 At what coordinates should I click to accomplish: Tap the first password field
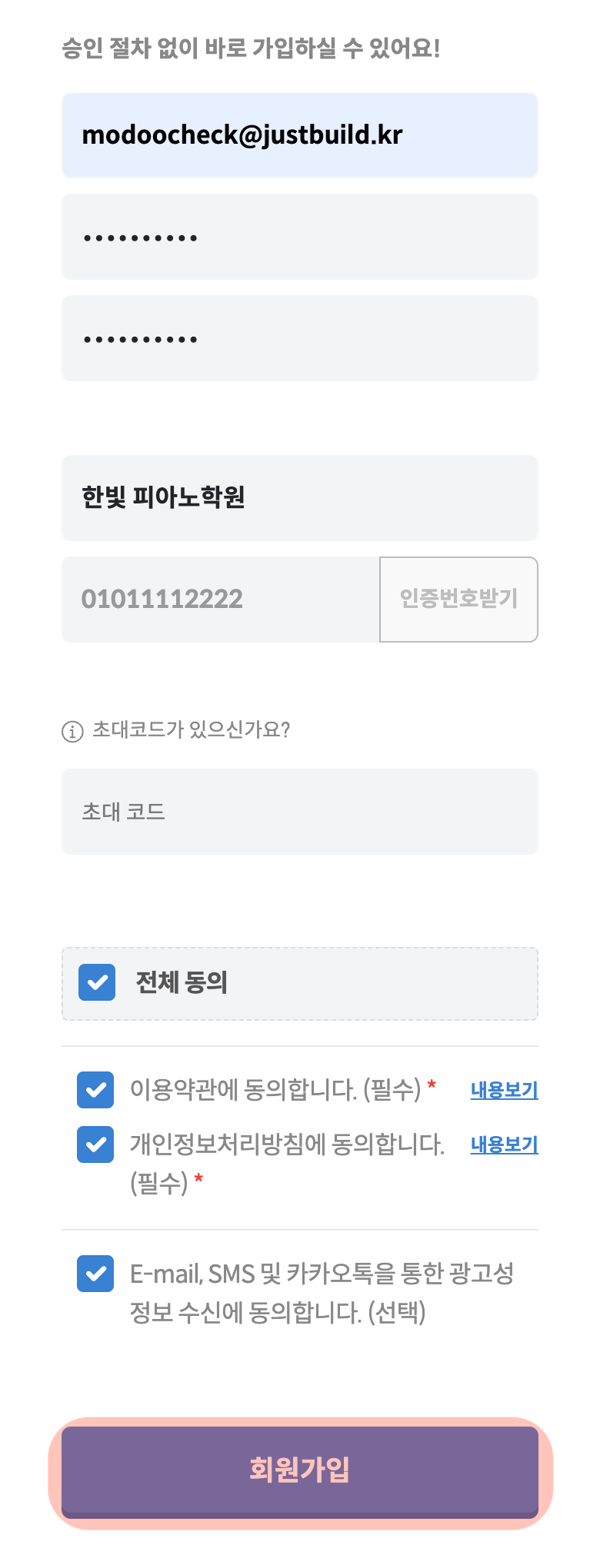click(299, 237)
